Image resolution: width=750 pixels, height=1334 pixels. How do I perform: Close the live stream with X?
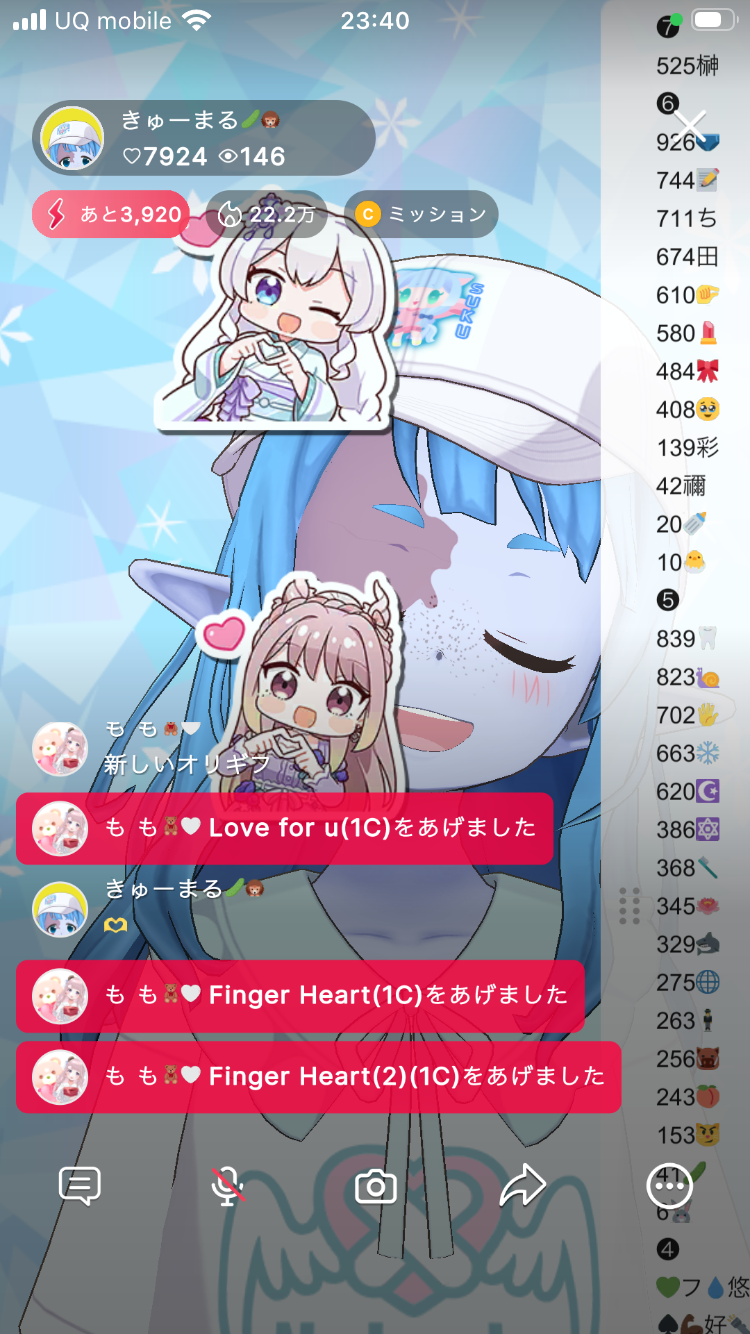(x=689, y=127)
